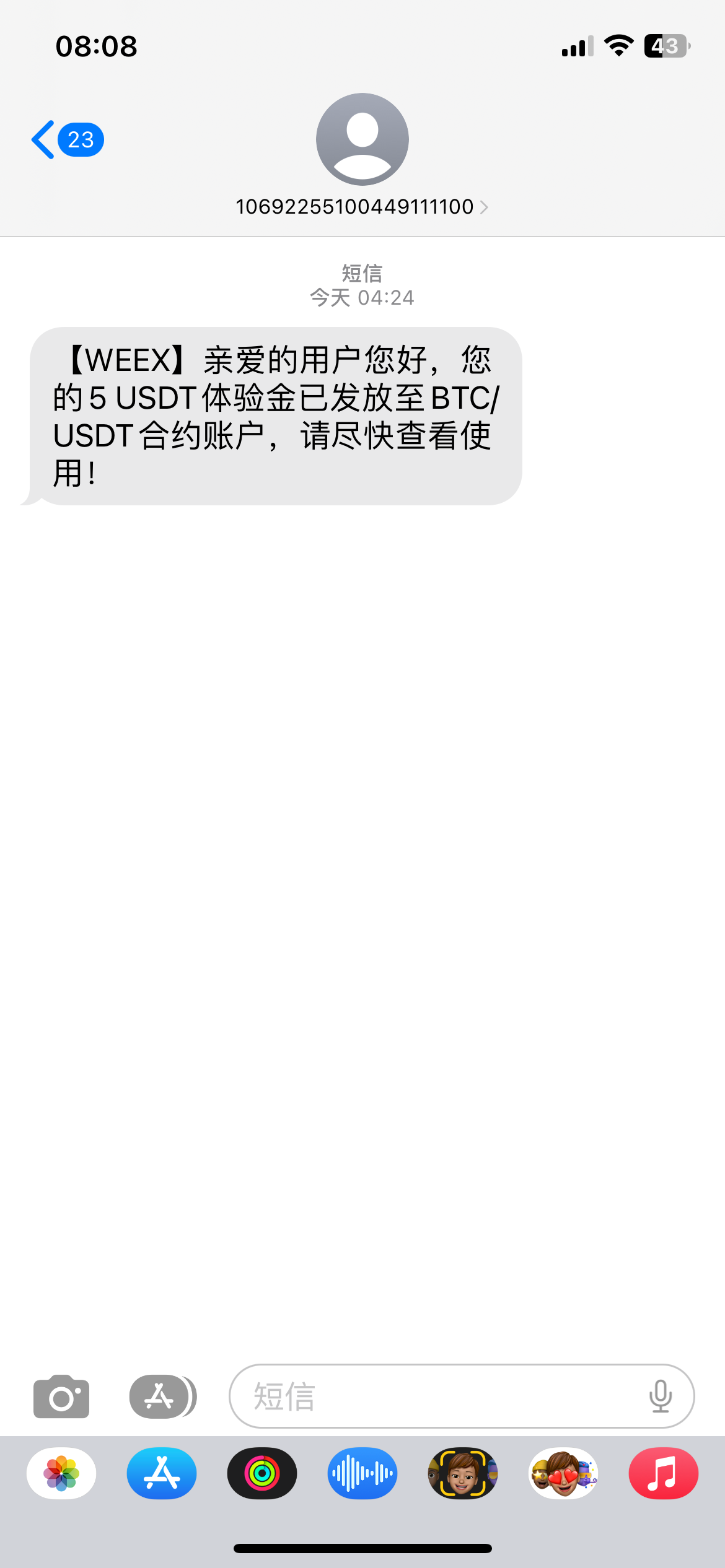Screen dimensions: 725x1568
Task: Start voice dictation with the microphone icon
Action: (660, 1396)
